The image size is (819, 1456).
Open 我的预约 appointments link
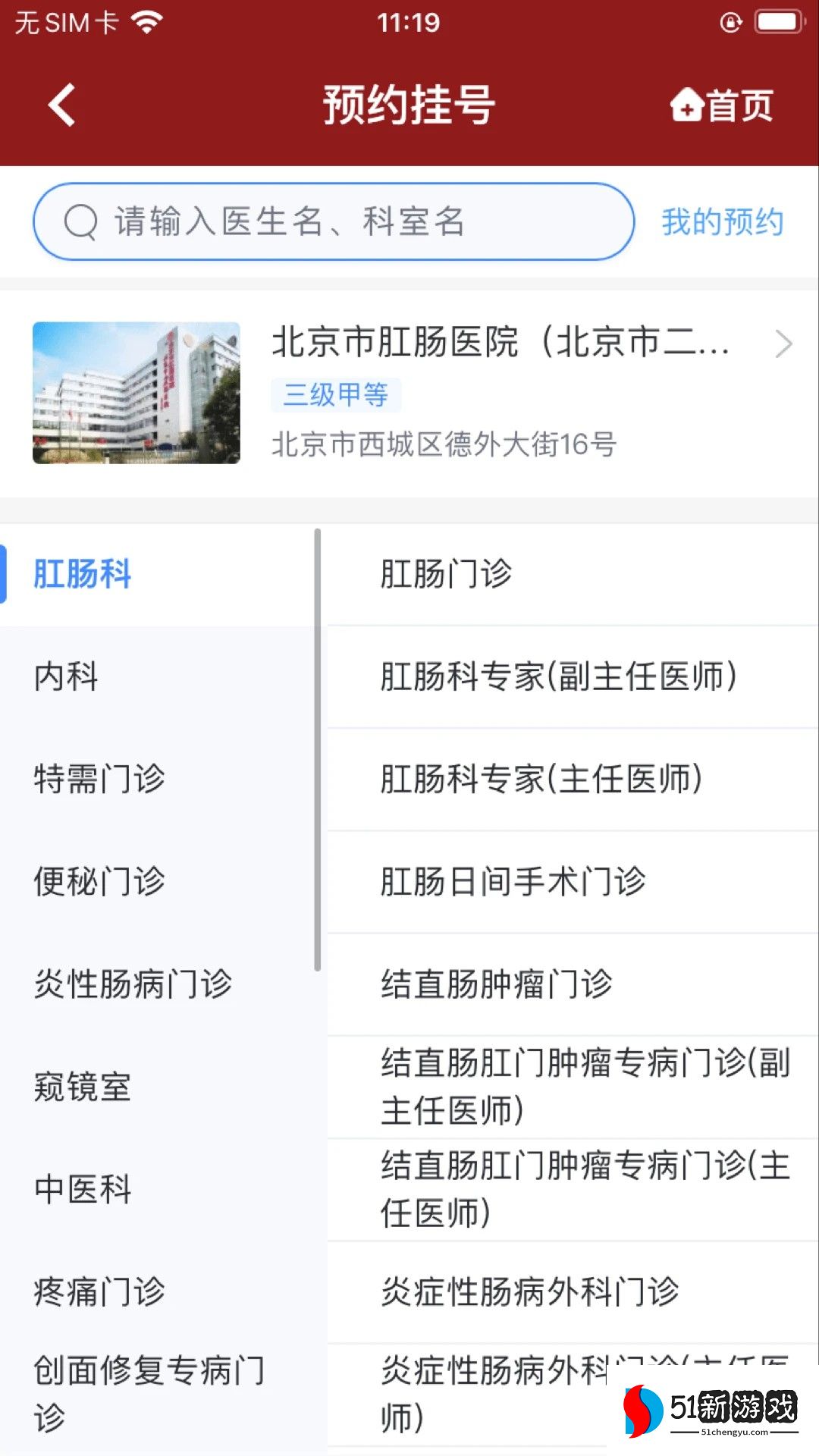(x=722, y=222)
